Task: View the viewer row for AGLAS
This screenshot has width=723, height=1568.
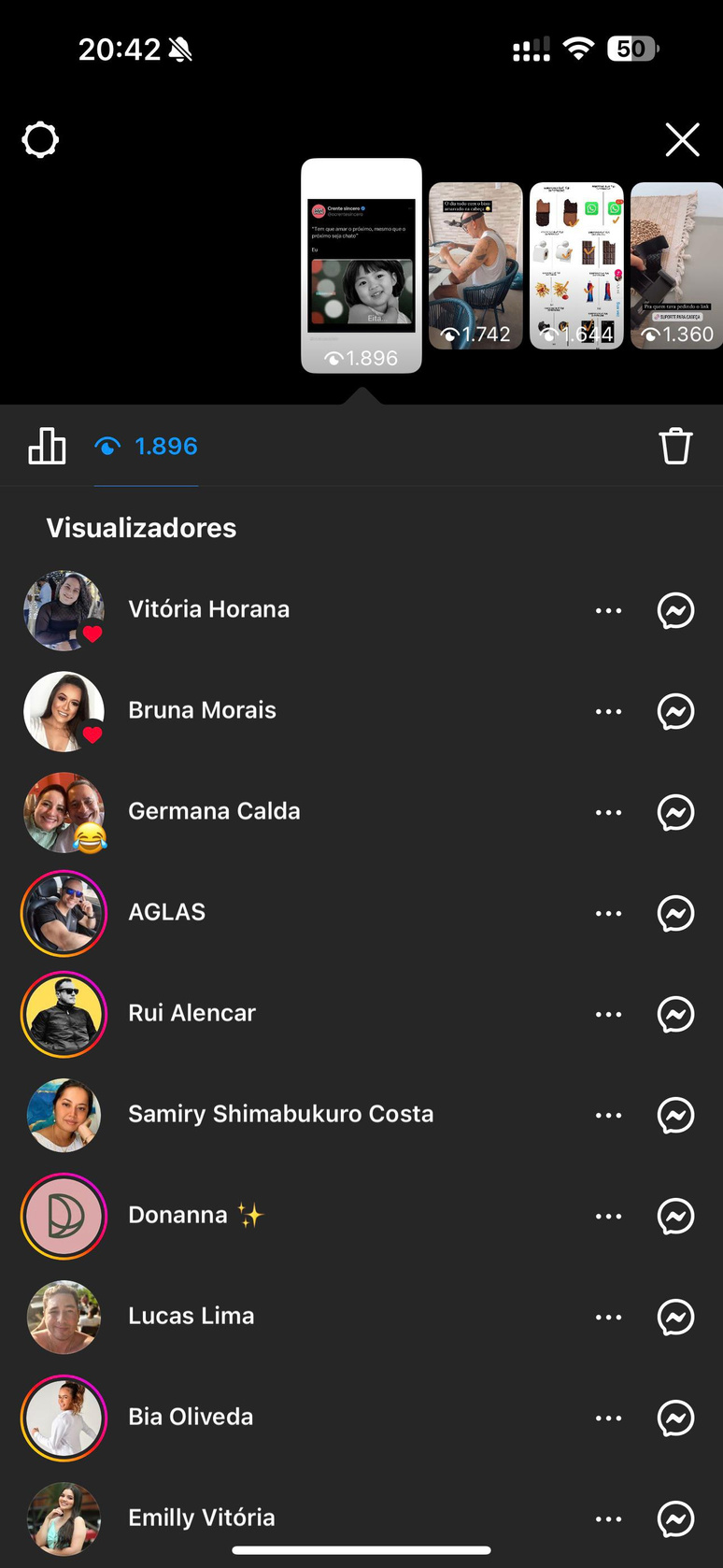Action: pyautogui.click(x=167, y=913)
